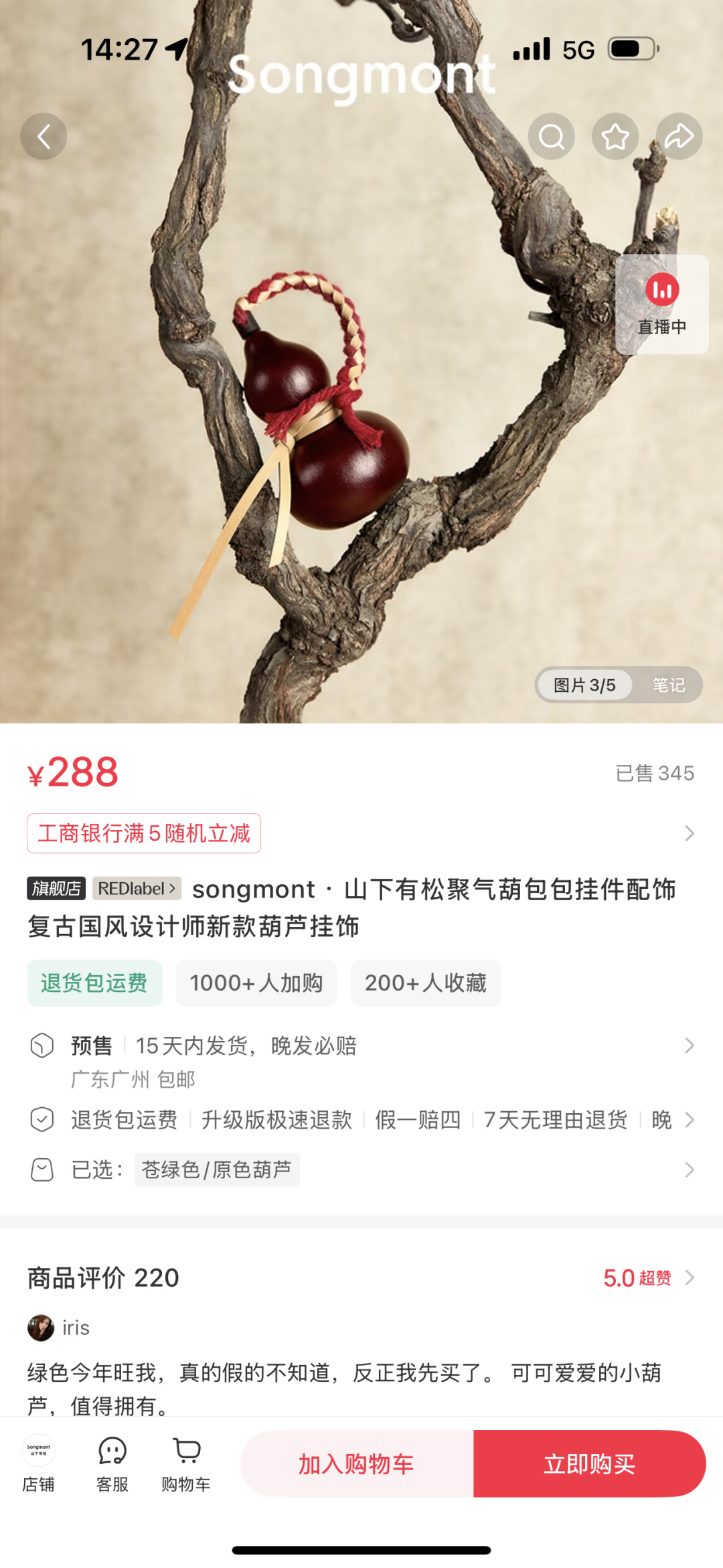The width and height of the screenshot is (723, 1568).
Task: Go back using the back arrow
Action: [44, 137]
